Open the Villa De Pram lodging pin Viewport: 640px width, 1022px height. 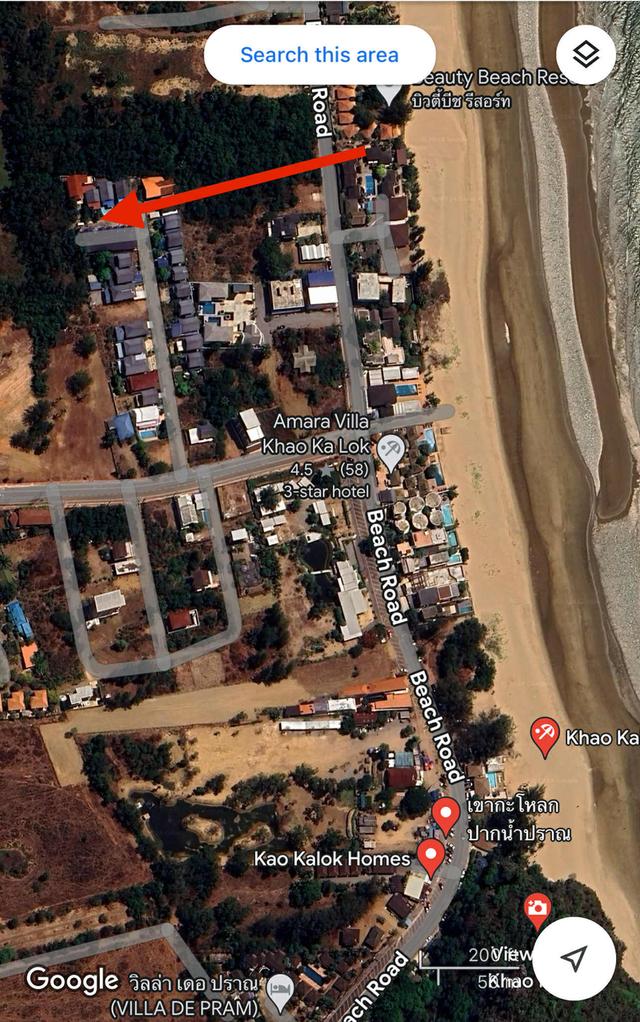click(x=281, y=987)
